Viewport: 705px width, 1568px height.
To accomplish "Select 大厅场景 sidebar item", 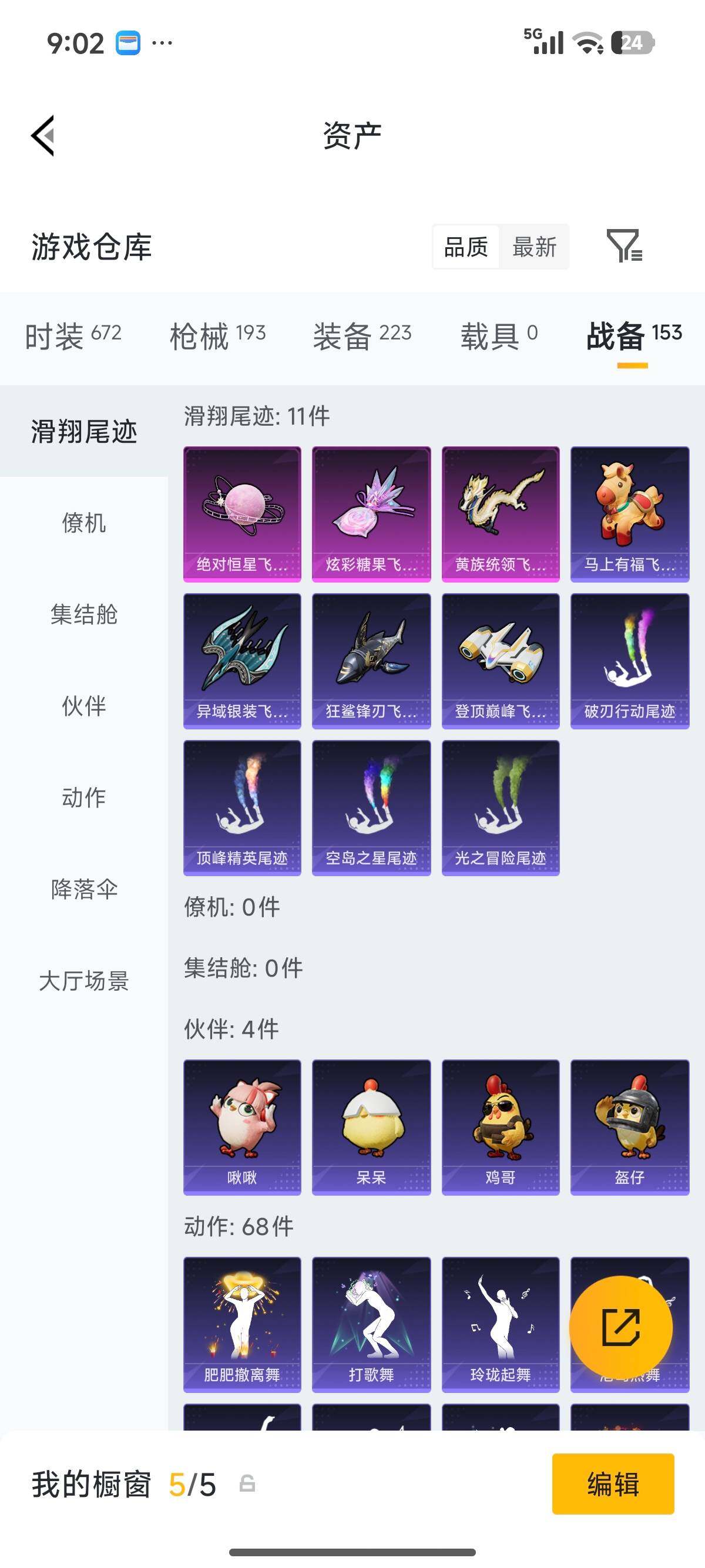I will pyautogui.click(x=84, y=982).
